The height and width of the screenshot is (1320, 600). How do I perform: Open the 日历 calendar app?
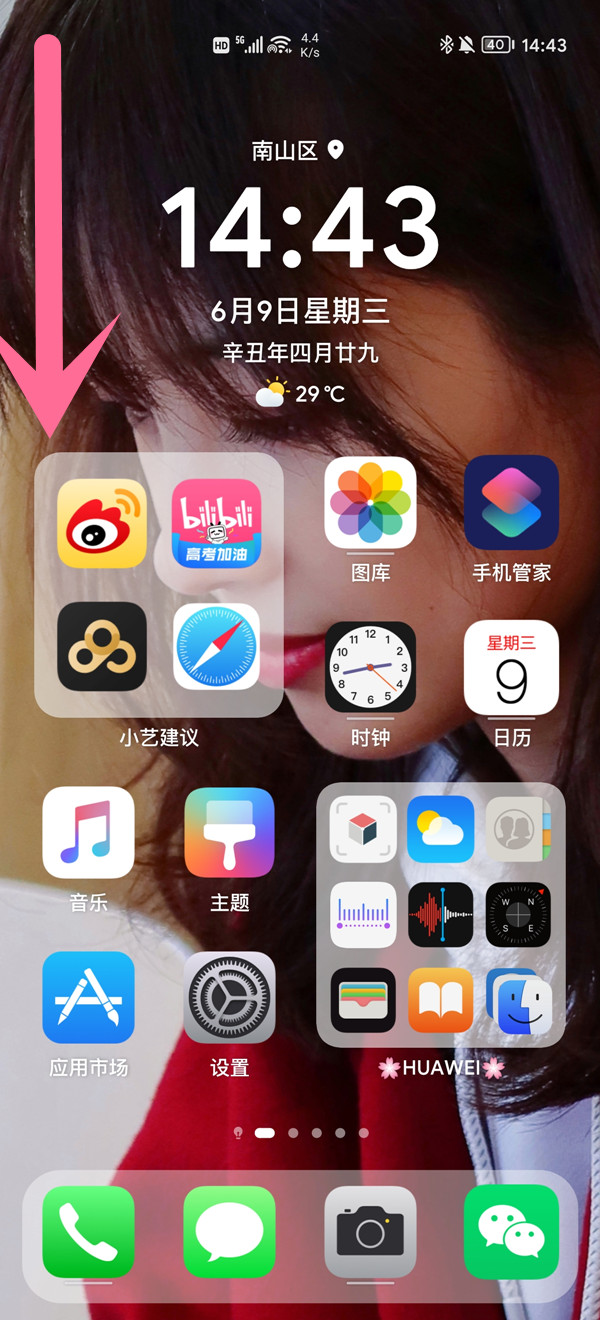pos(511,667)
